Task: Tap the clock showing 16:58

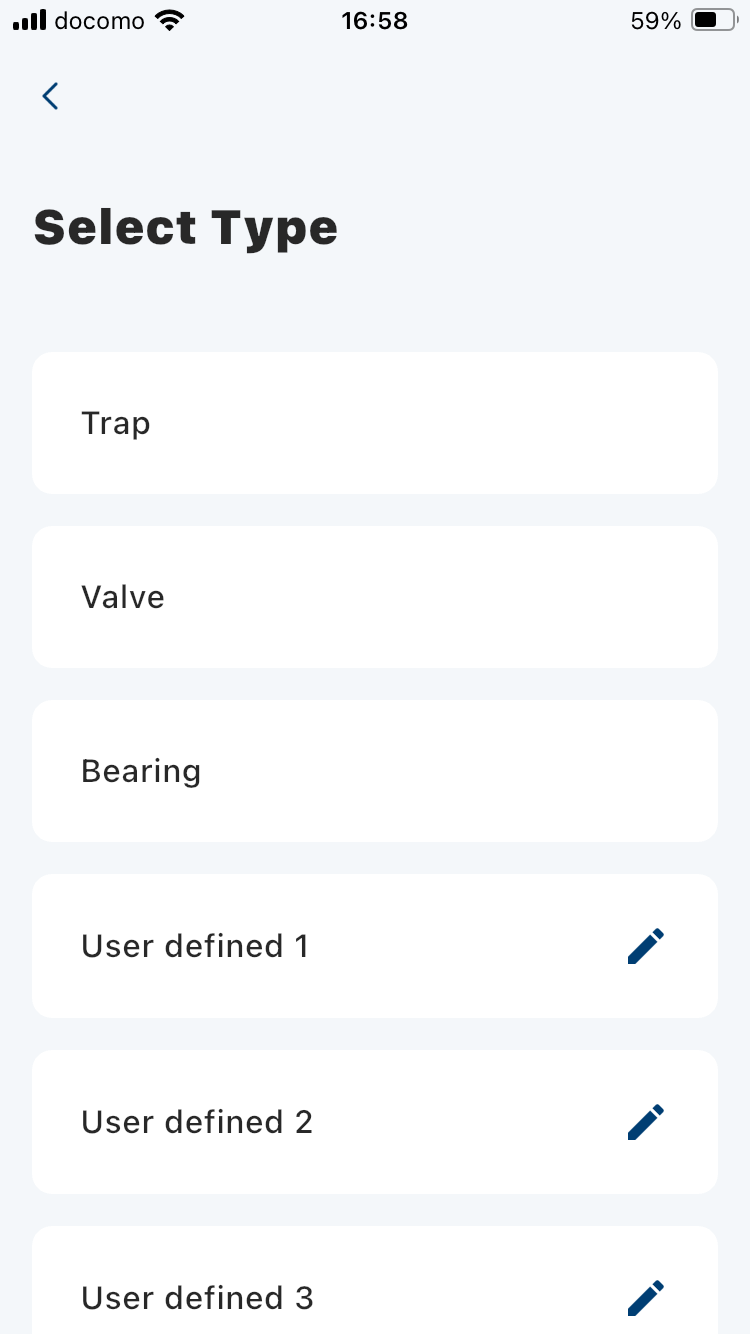Action: [x=374, y=20]
